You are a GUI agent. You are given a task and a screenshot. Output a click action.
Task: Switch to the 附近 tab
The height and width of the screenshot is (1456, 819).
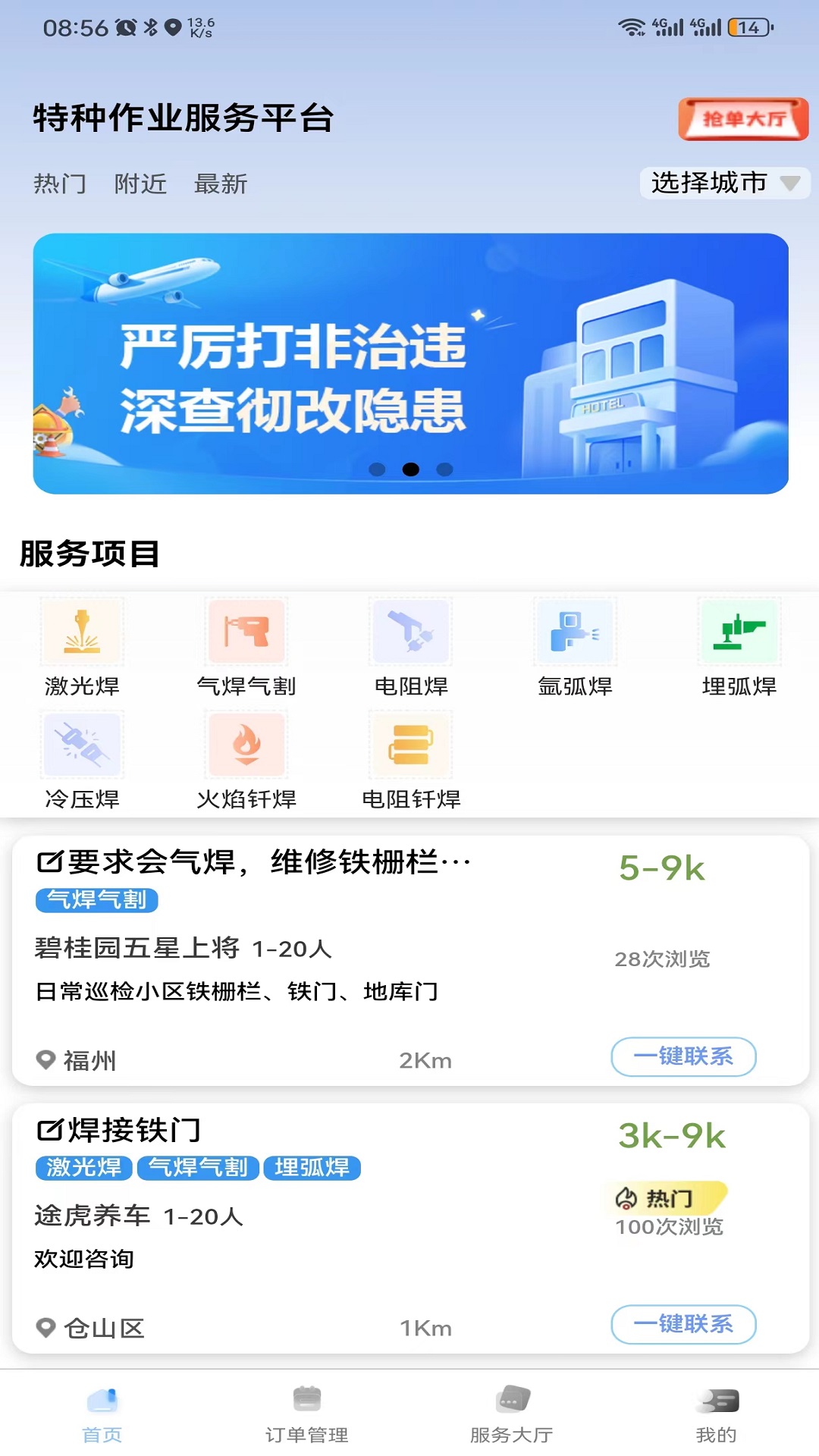point(142,183)
